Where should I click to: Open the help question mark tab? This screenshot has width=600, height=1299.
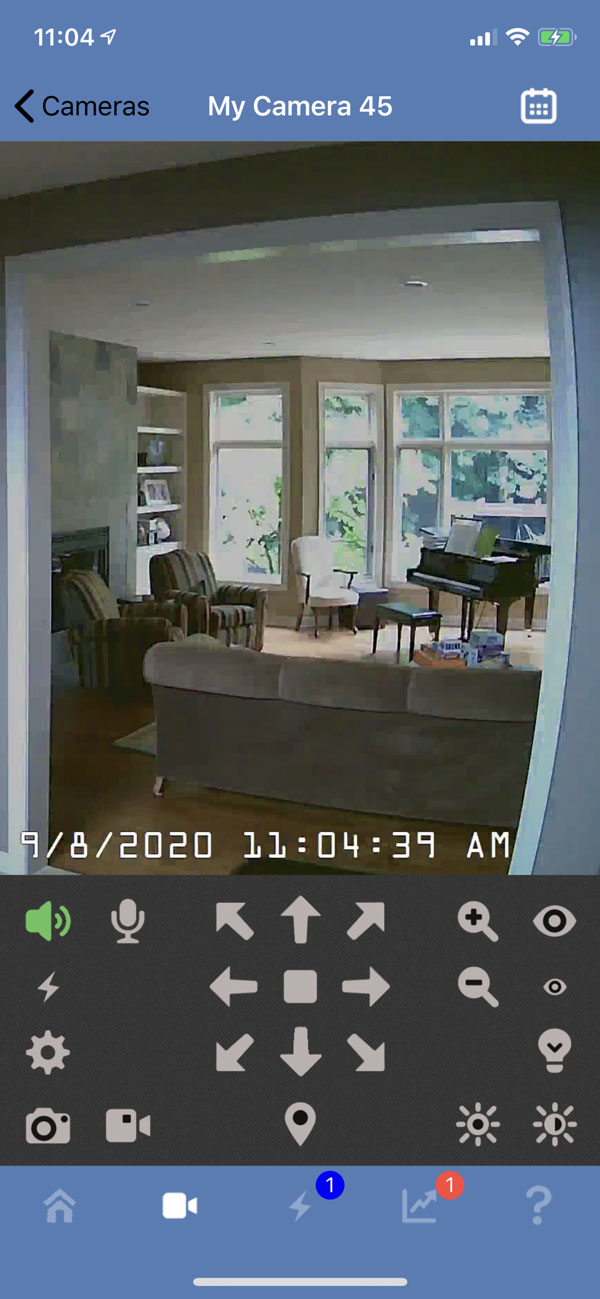point(538,1206)
